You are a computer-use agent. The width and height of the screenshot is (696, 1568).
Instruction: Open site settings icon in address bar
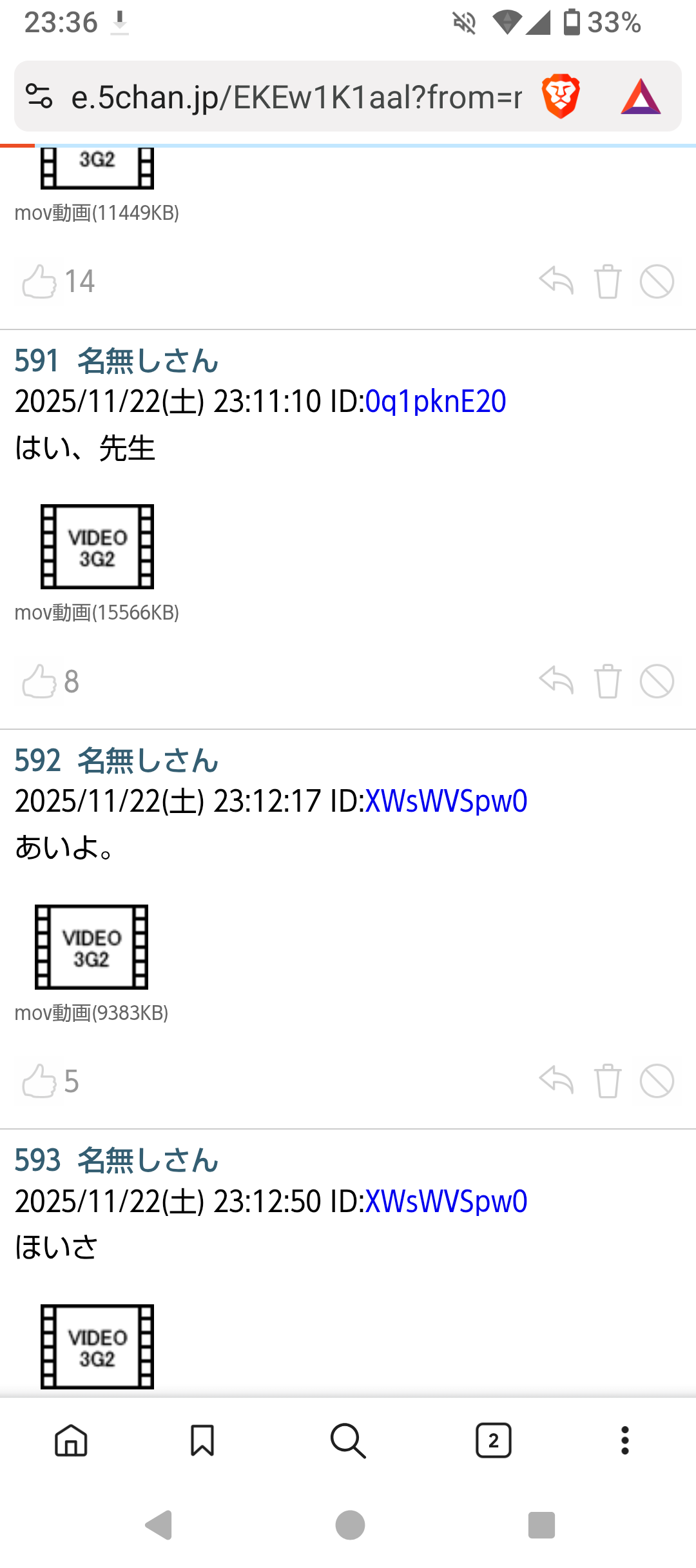pos(39,97)
